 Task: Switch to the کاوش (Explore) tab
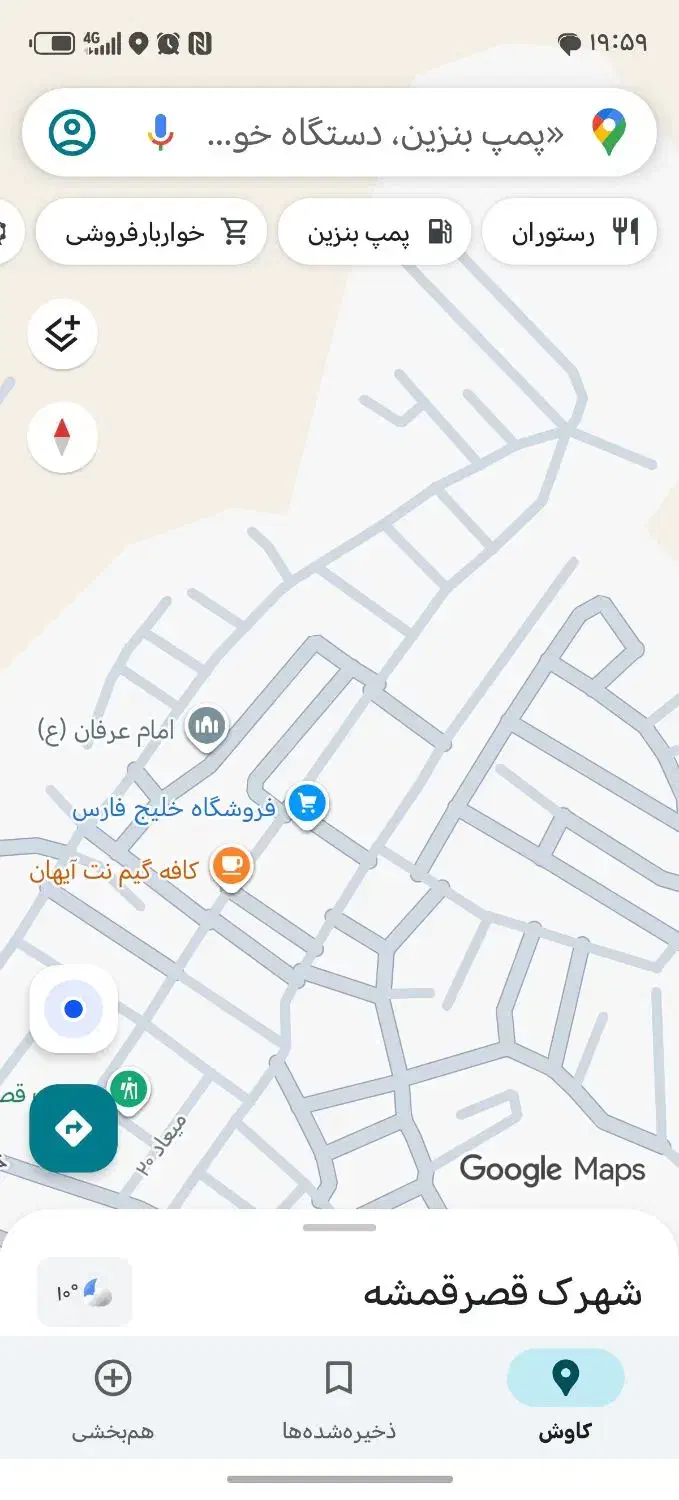[x=565, y=1395]
